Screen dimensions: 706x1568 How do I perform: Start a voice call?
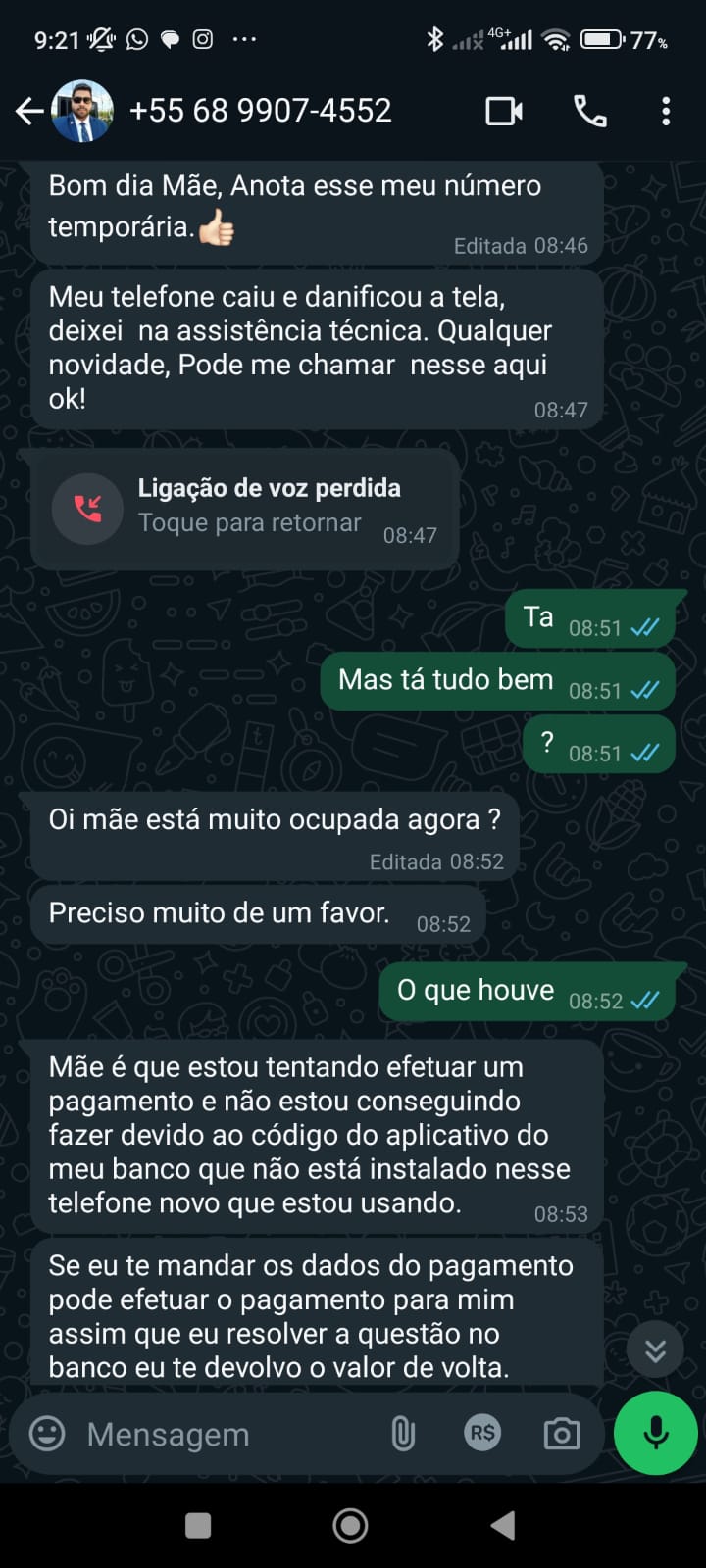[590, 112]
